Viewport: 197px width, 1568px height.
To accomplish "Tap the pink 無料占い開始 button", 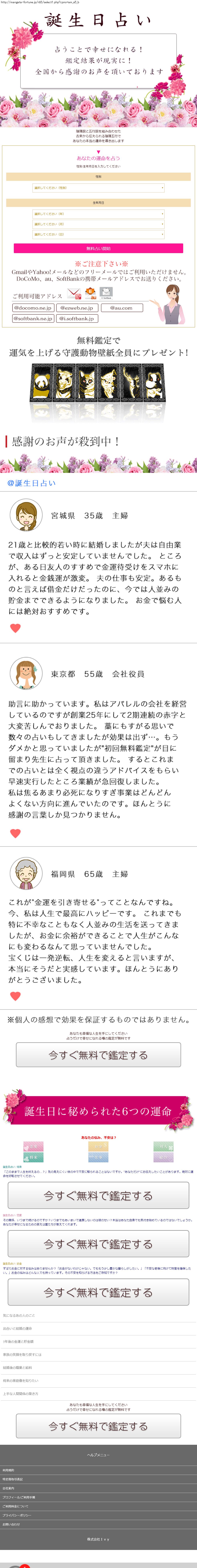I will click(99, 248).
